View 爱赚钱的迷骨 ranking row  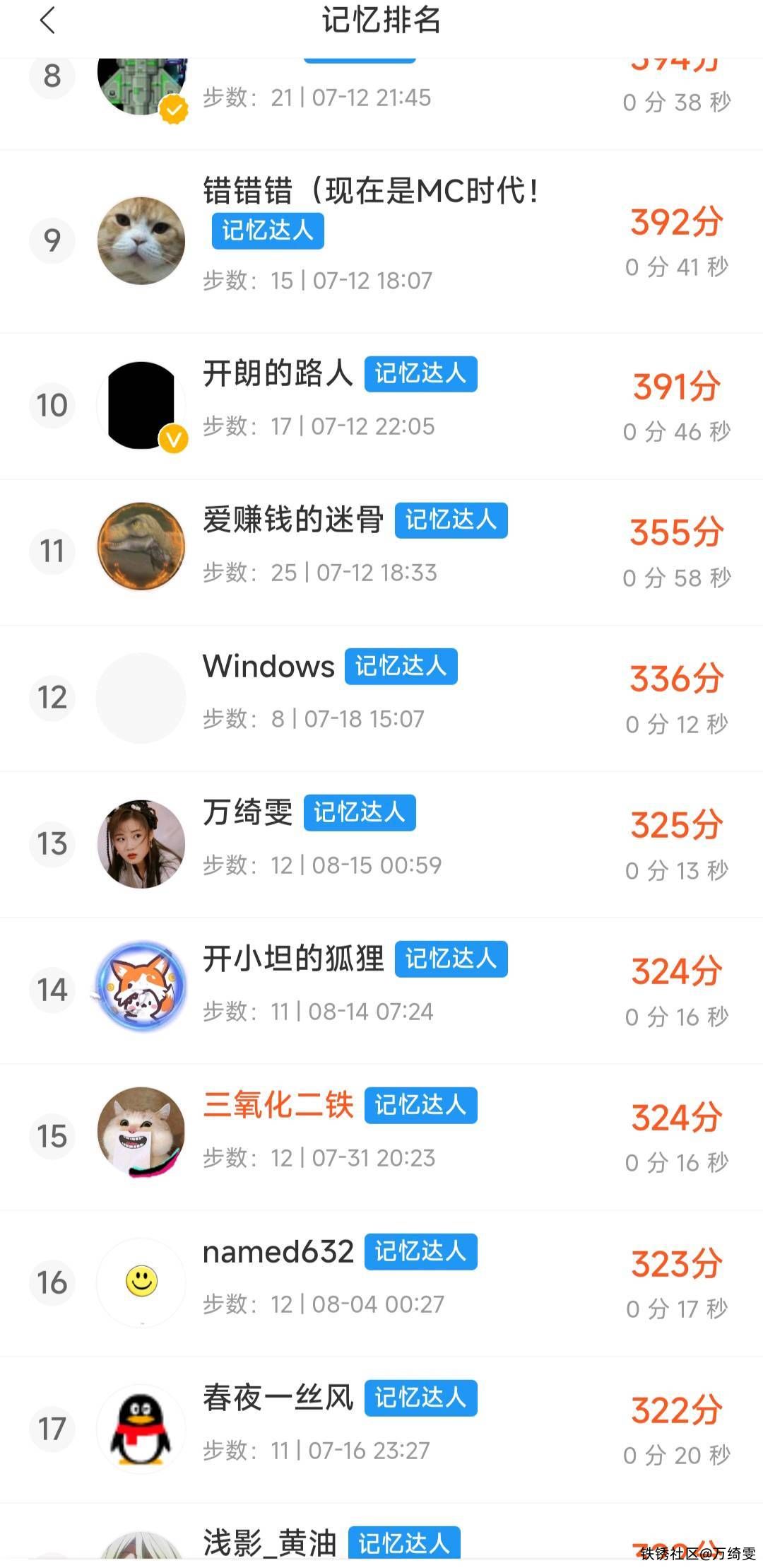coord(381,551)
